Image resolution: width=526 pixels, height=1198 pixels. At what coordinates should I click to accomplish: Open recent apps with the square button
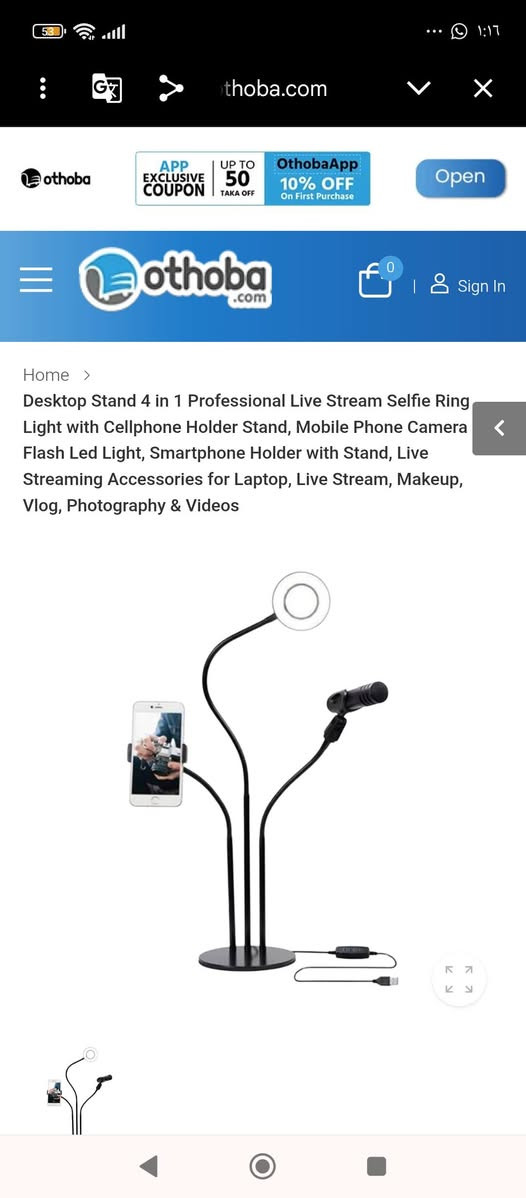pos(376,1166)
